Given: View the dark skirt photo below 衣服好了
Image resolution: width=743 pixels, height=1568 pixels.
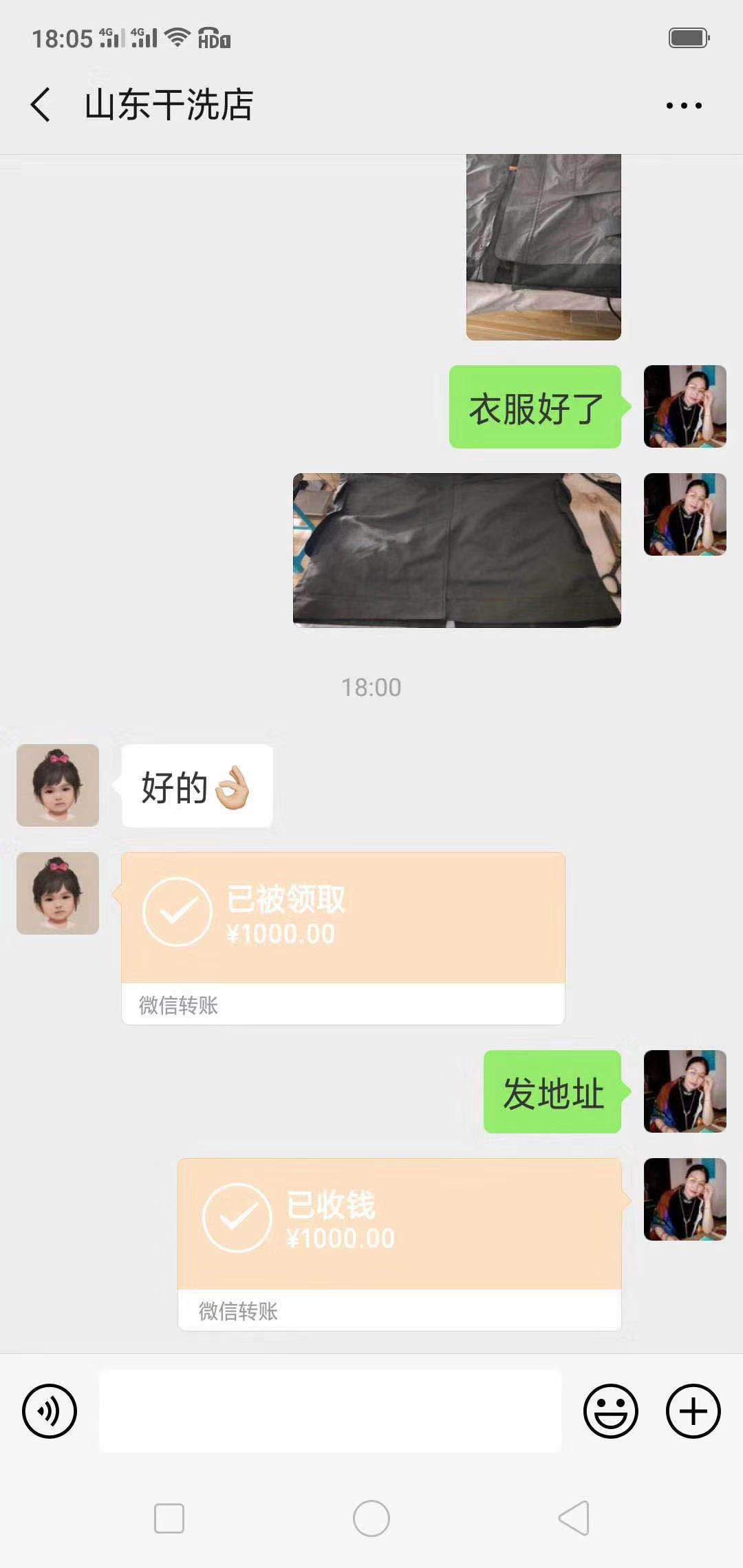Looking at the screenshot, I should (457, 550).
